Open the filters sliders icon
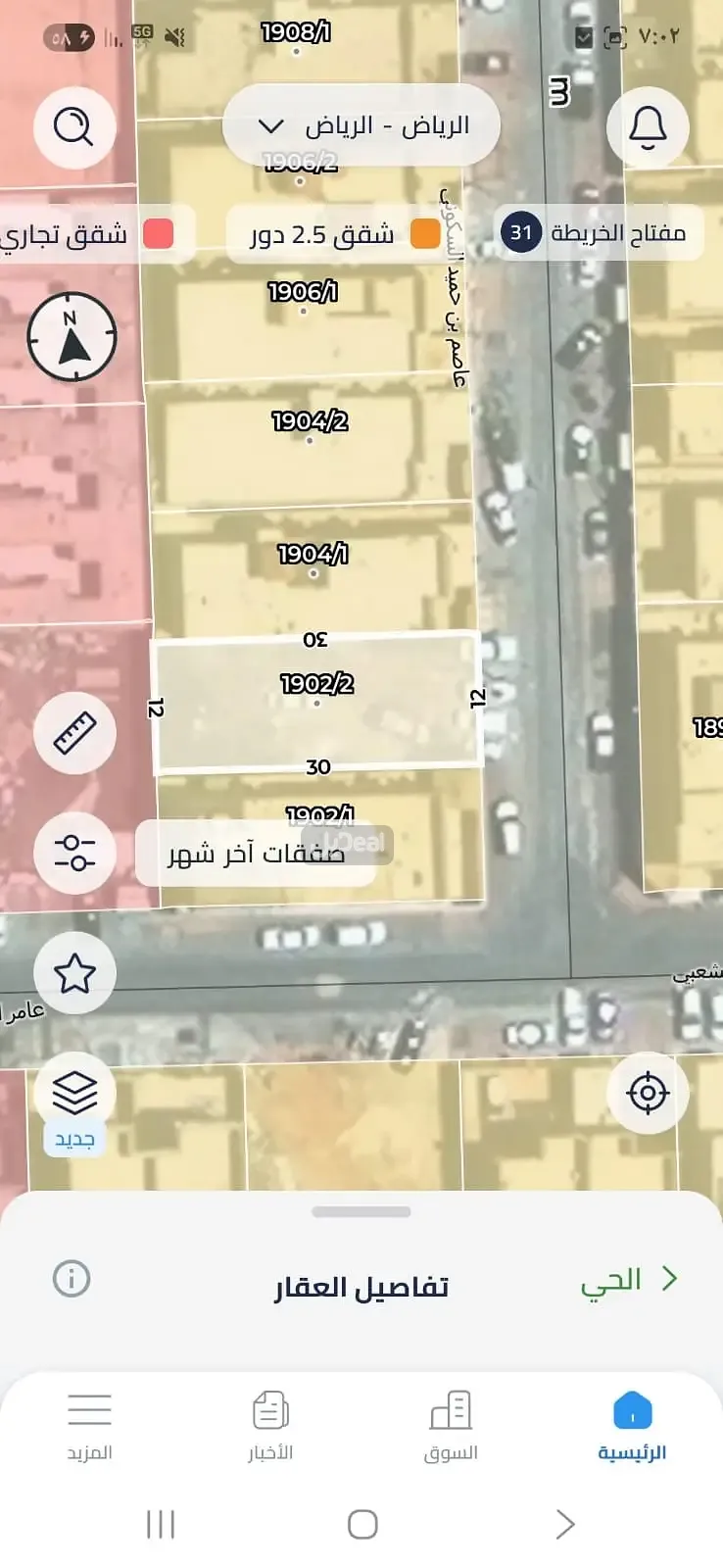Image resolution: width=723 pixels, height=1568 pixels. (x=74, y=853)
